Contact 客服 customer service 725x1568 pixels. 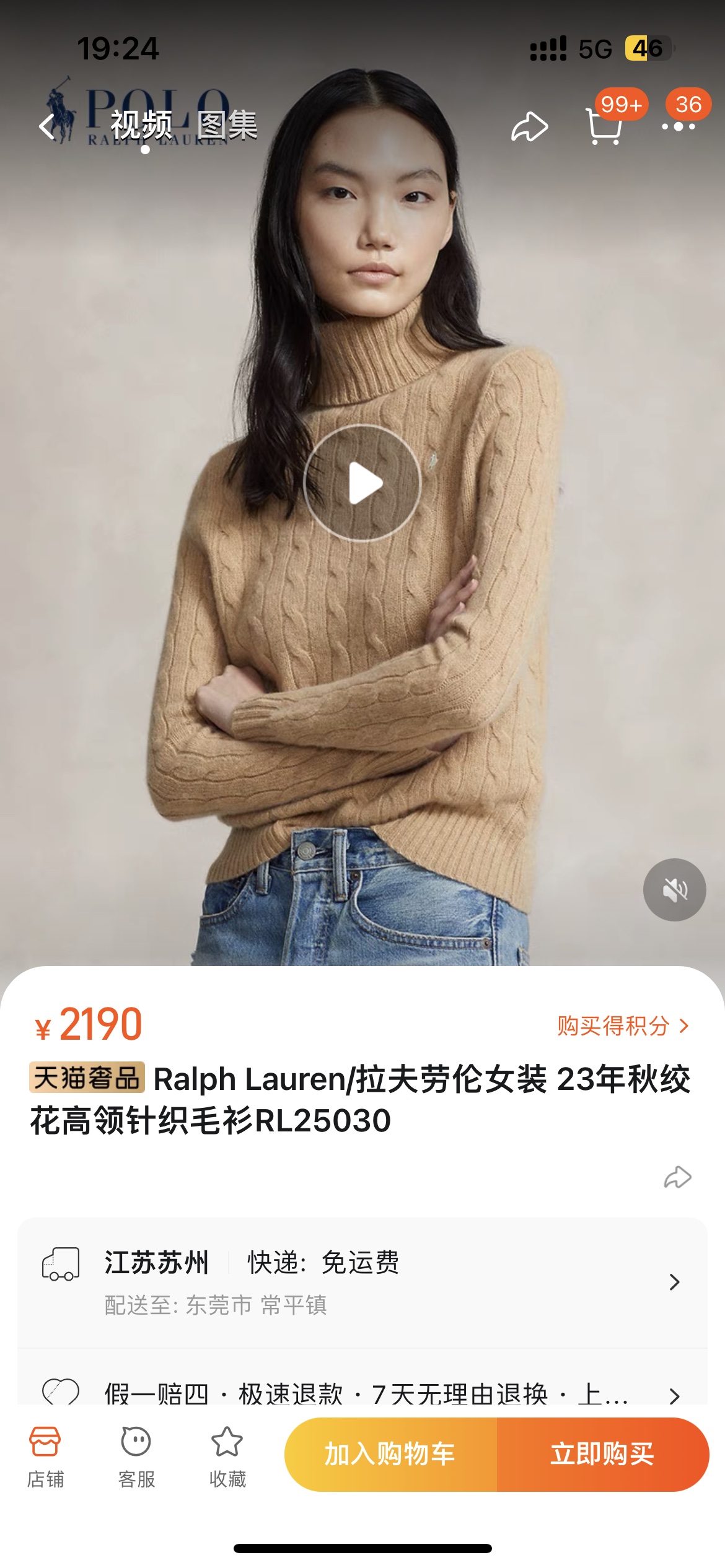click(x=136, y=1455)
